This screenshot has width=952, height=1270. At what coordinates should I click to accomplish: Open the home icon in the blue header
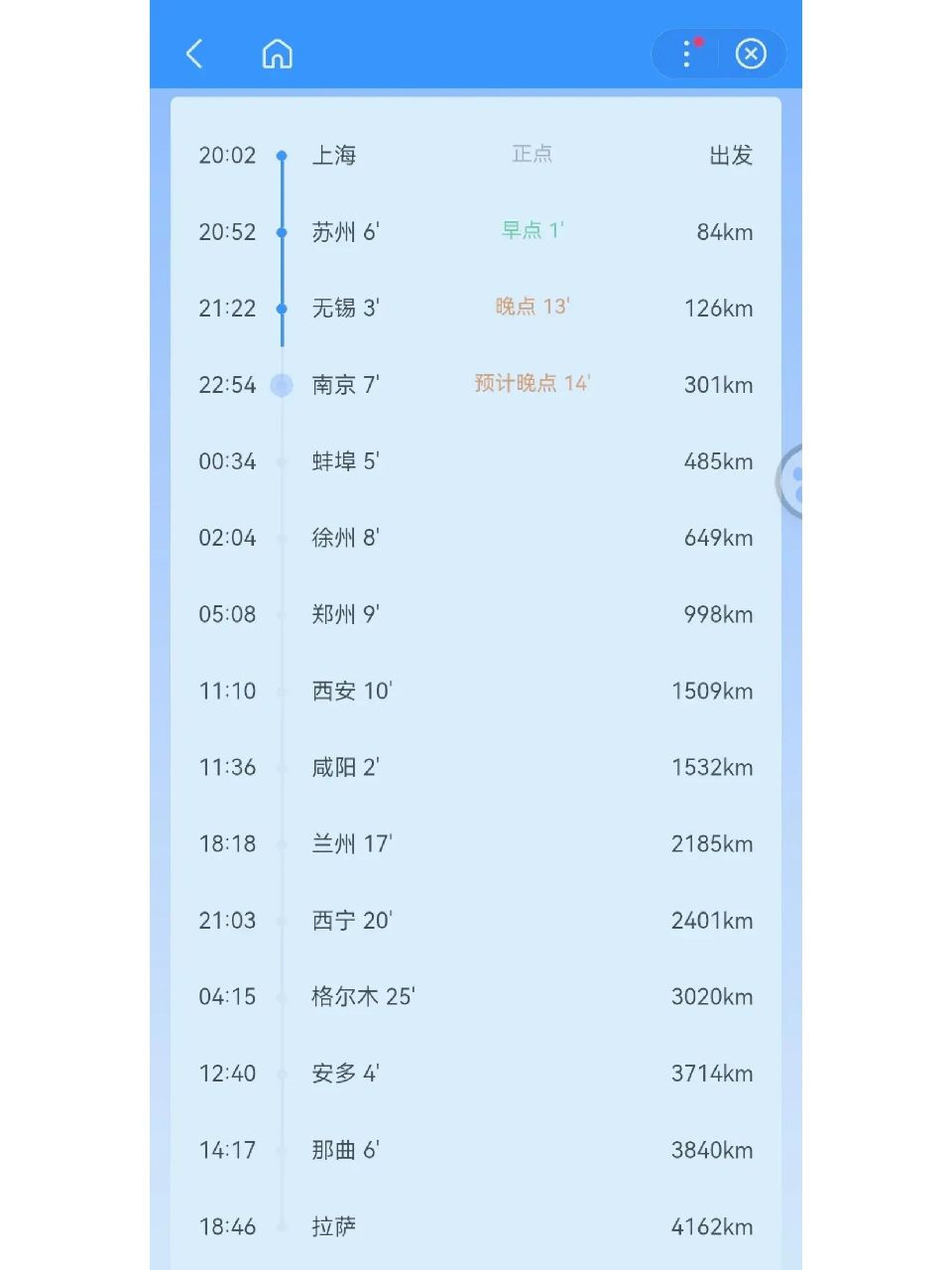278,55
